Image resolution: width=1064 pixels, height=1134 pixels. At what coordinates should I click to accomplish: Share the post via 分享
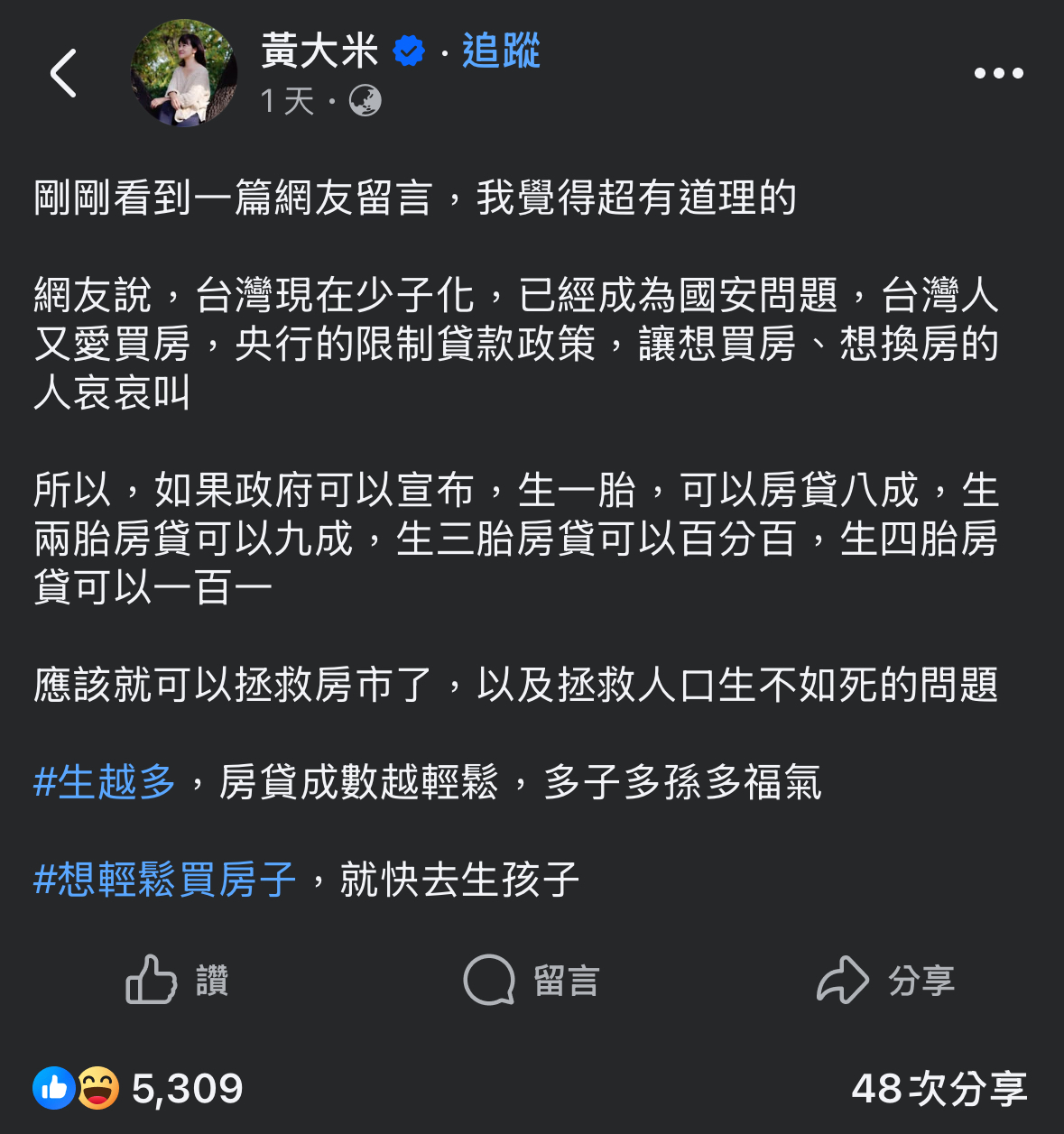pos(885,980)
